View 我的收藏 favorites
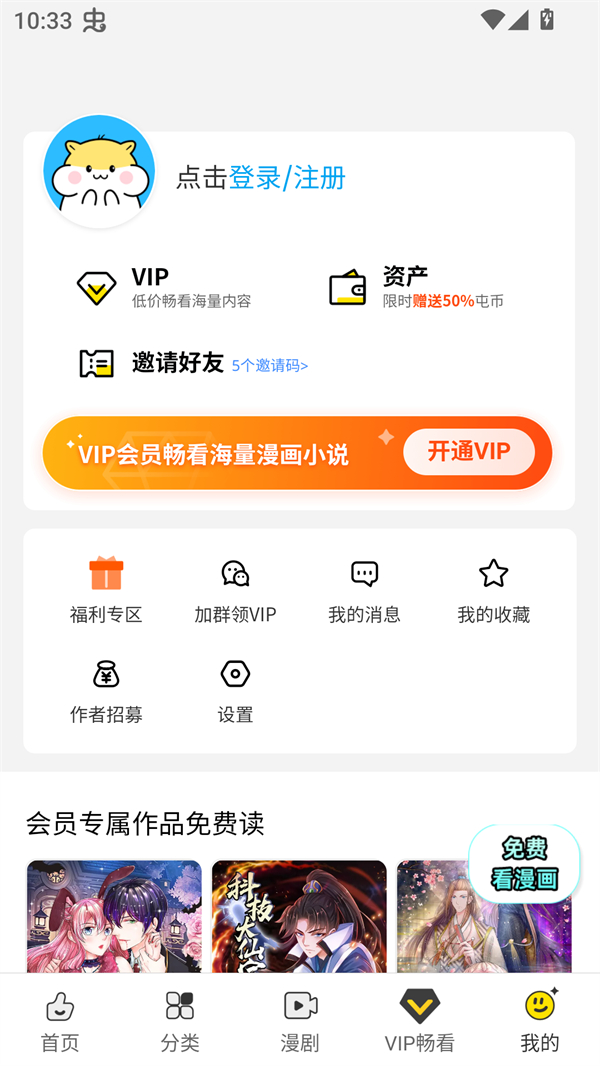Image resolution: width=600 pixels, height=1066 pixels. coord(493,590)
